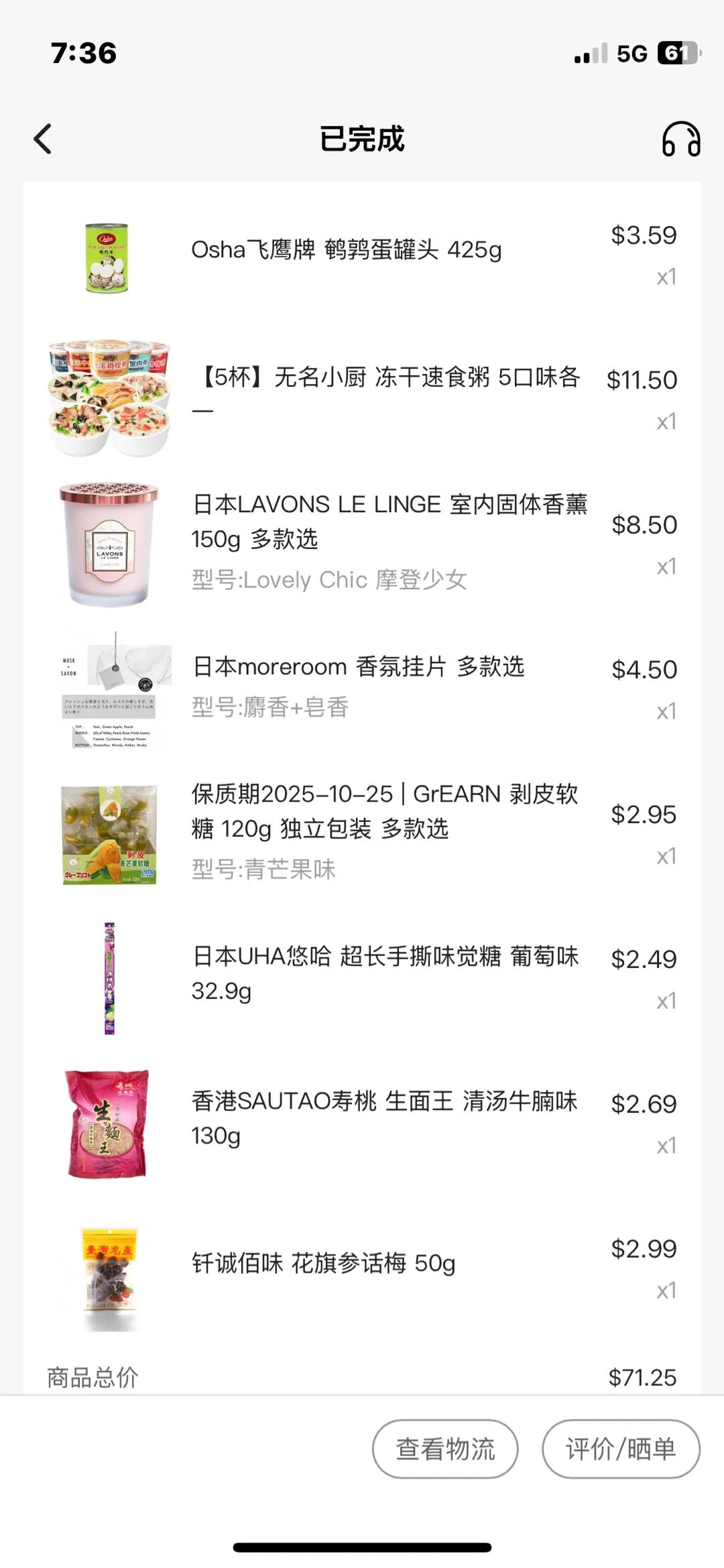Go back from the 已完成 order page
The width and height of the screenshot is (724, 1568).
pos(43,139)
